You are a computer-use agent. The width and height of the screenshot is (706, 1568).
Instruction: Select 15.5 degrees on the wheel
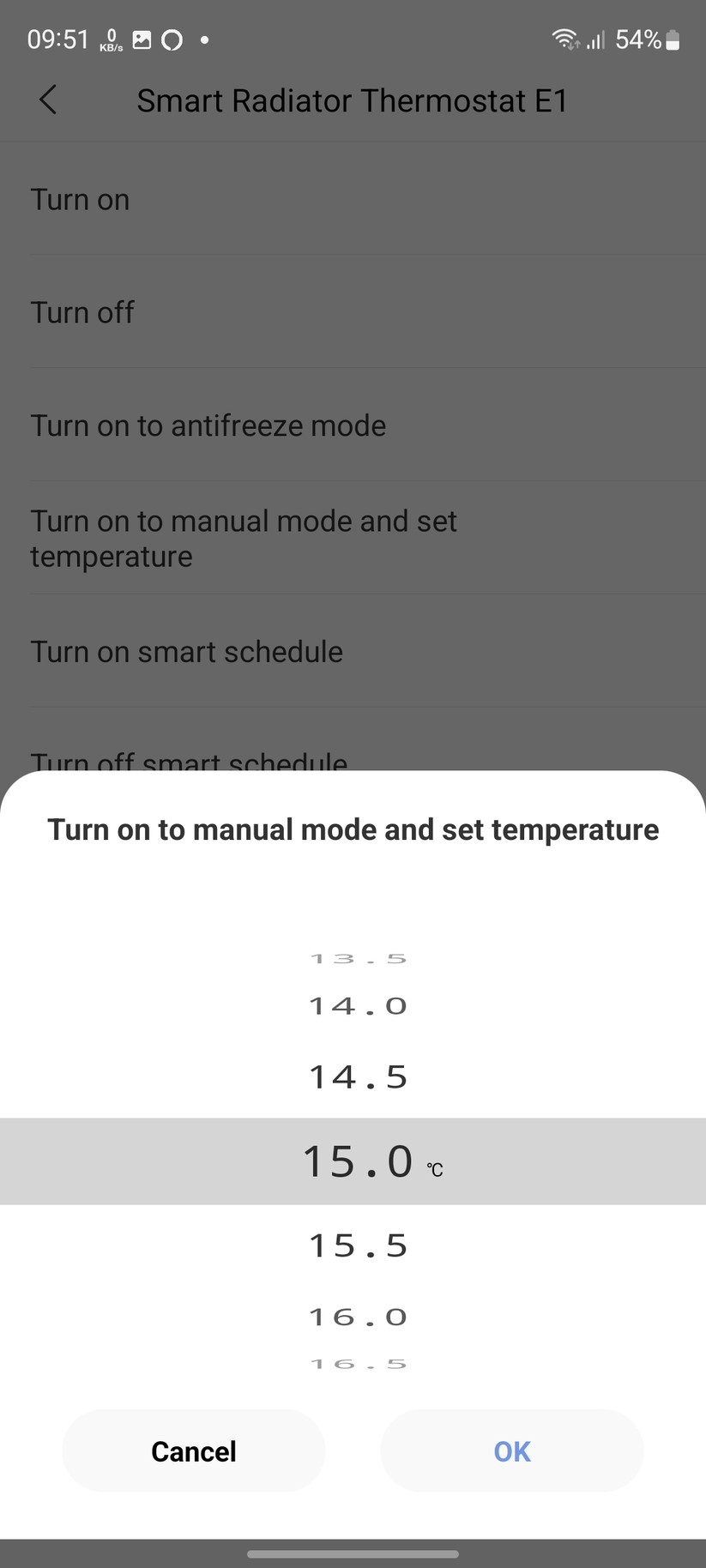coord(357,1245)
